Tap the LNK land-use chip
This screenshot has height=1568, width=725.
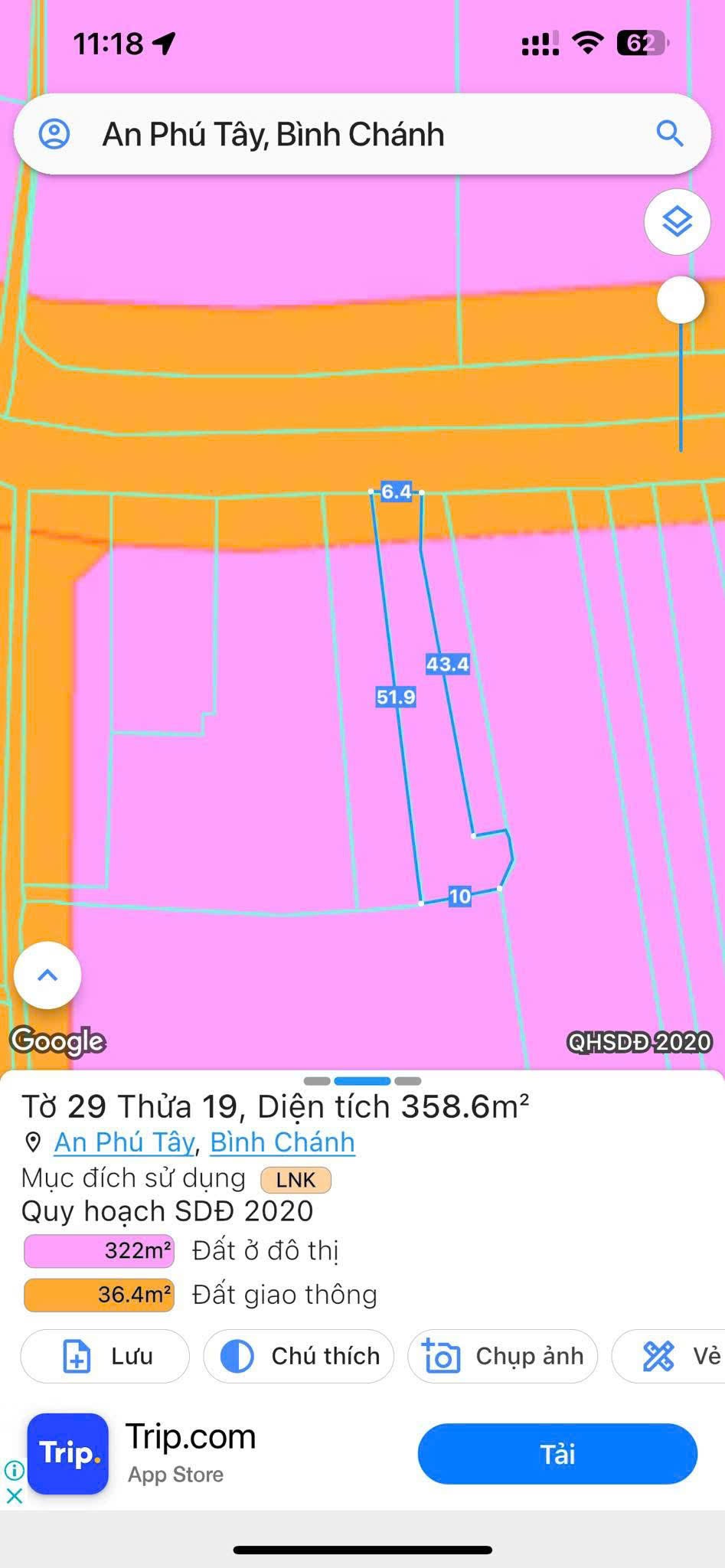click(x=296, y=1180)
